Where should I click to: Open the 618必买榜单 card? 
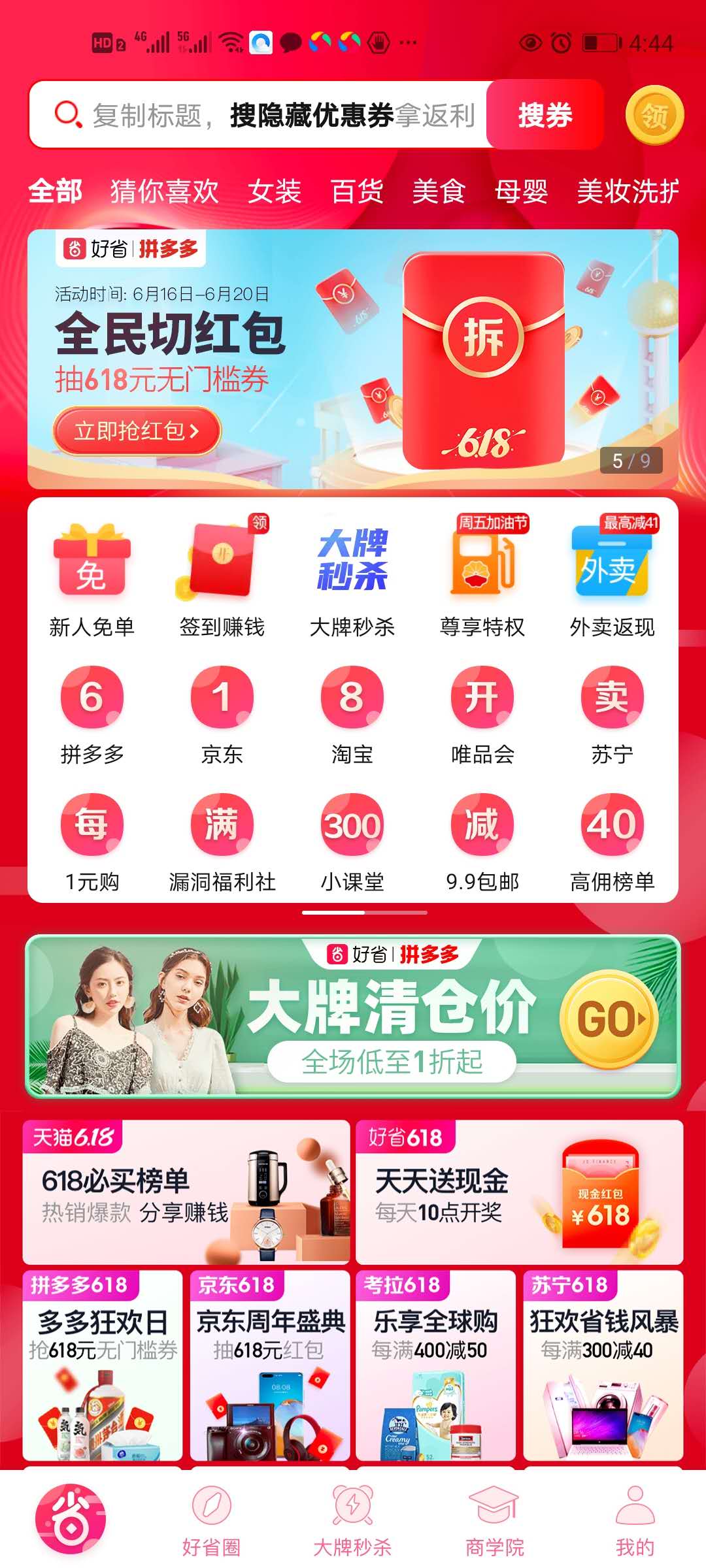186,1193
